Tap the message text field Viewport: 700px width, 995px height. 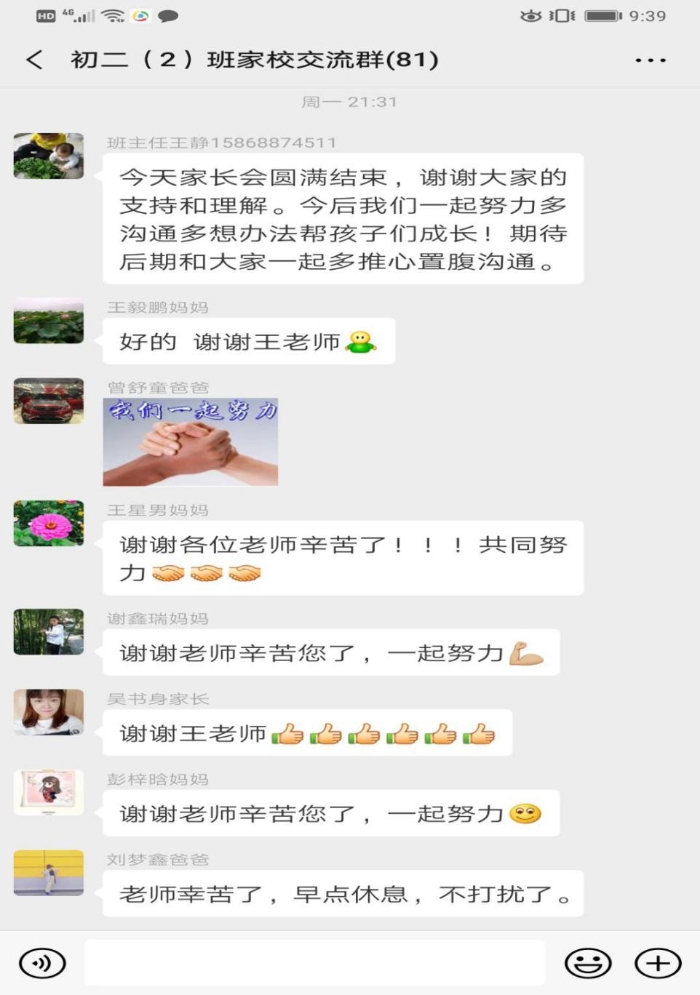(x=315, y=963)
